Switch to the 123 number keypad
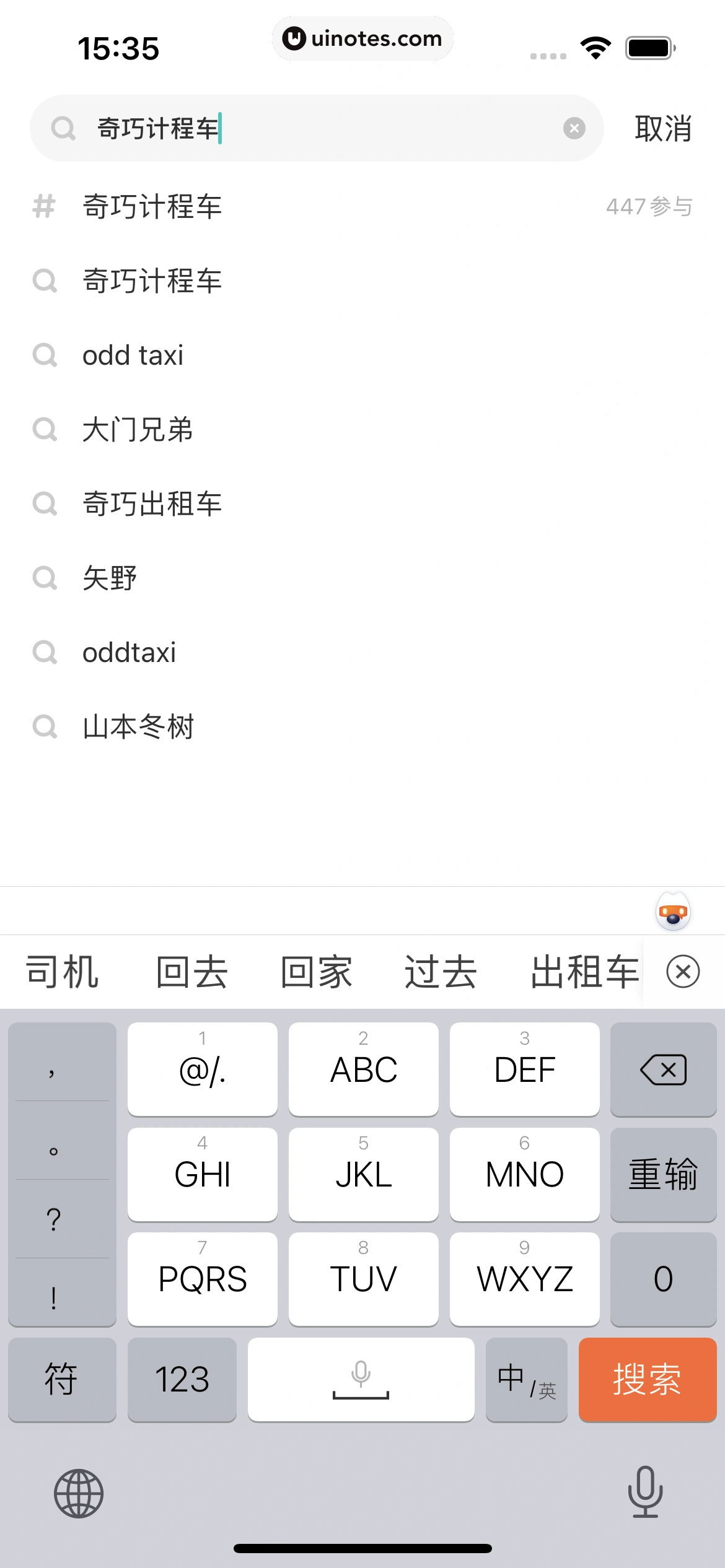 click(x=182, y=1380)
